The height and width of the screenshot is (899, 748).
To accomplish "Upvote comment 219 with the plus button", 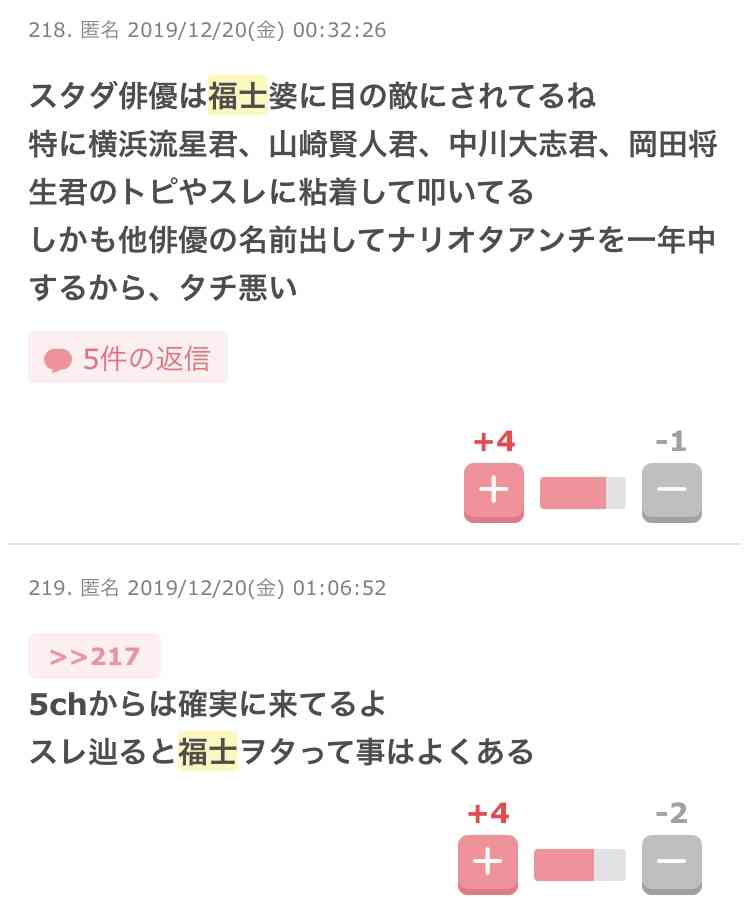I will point(487,863).
